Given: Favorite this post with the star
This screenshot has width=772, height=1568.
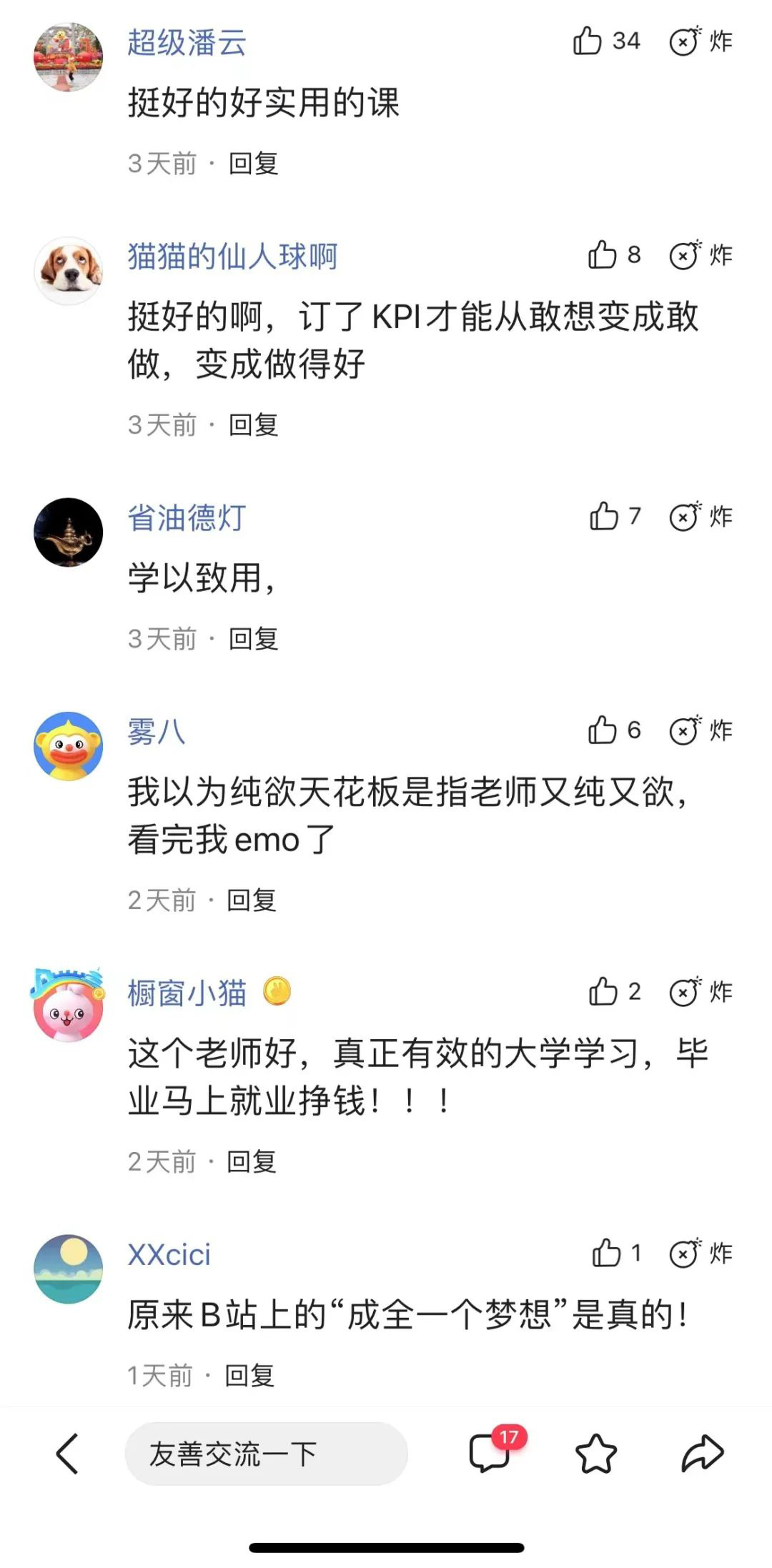Looking at the screenshot, I should tap(596, 1454).
